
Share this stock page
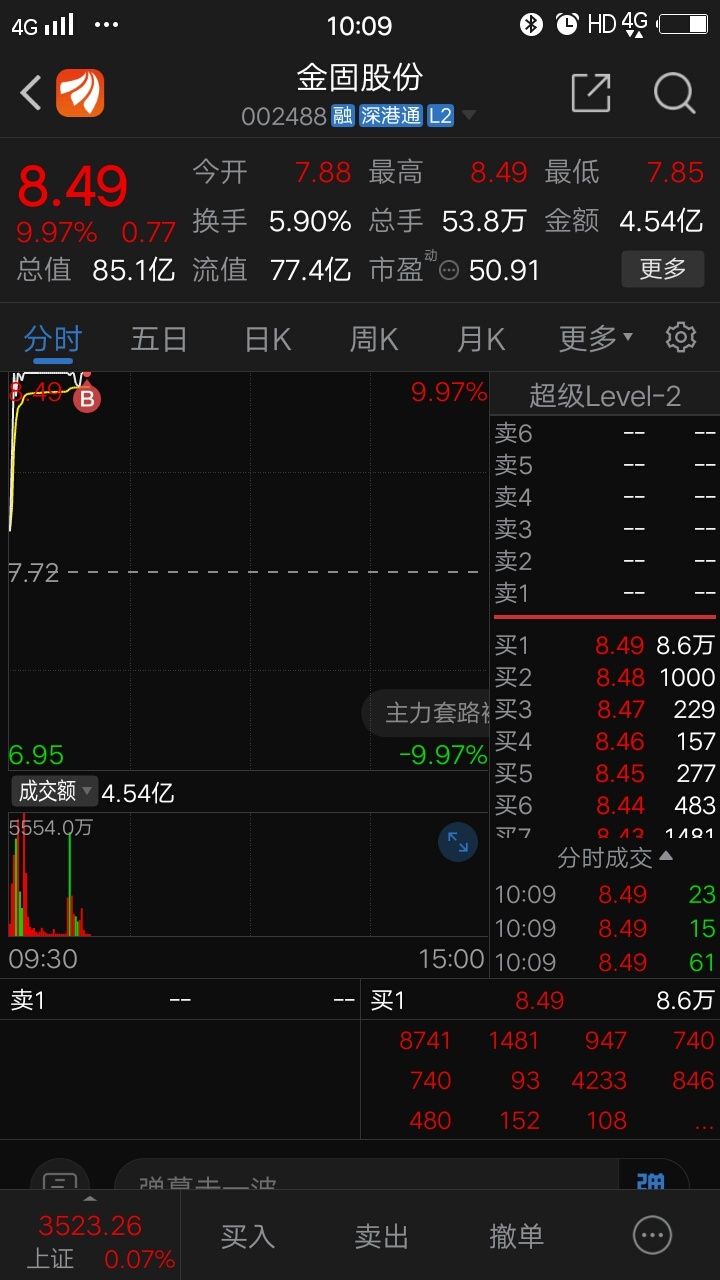(590, 93)
